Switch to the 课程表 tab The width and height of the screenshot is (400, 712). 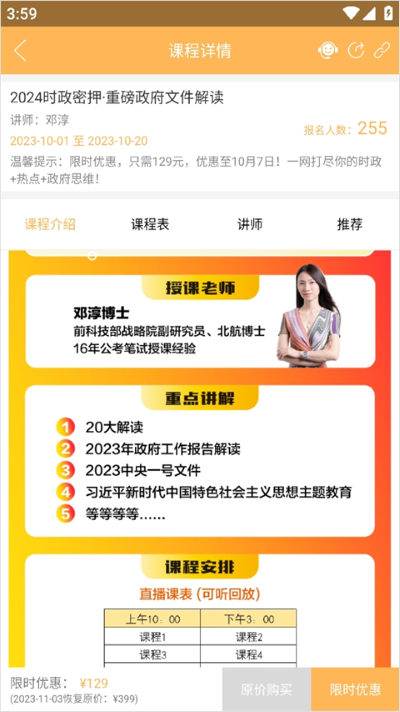(x=150, y=224)
